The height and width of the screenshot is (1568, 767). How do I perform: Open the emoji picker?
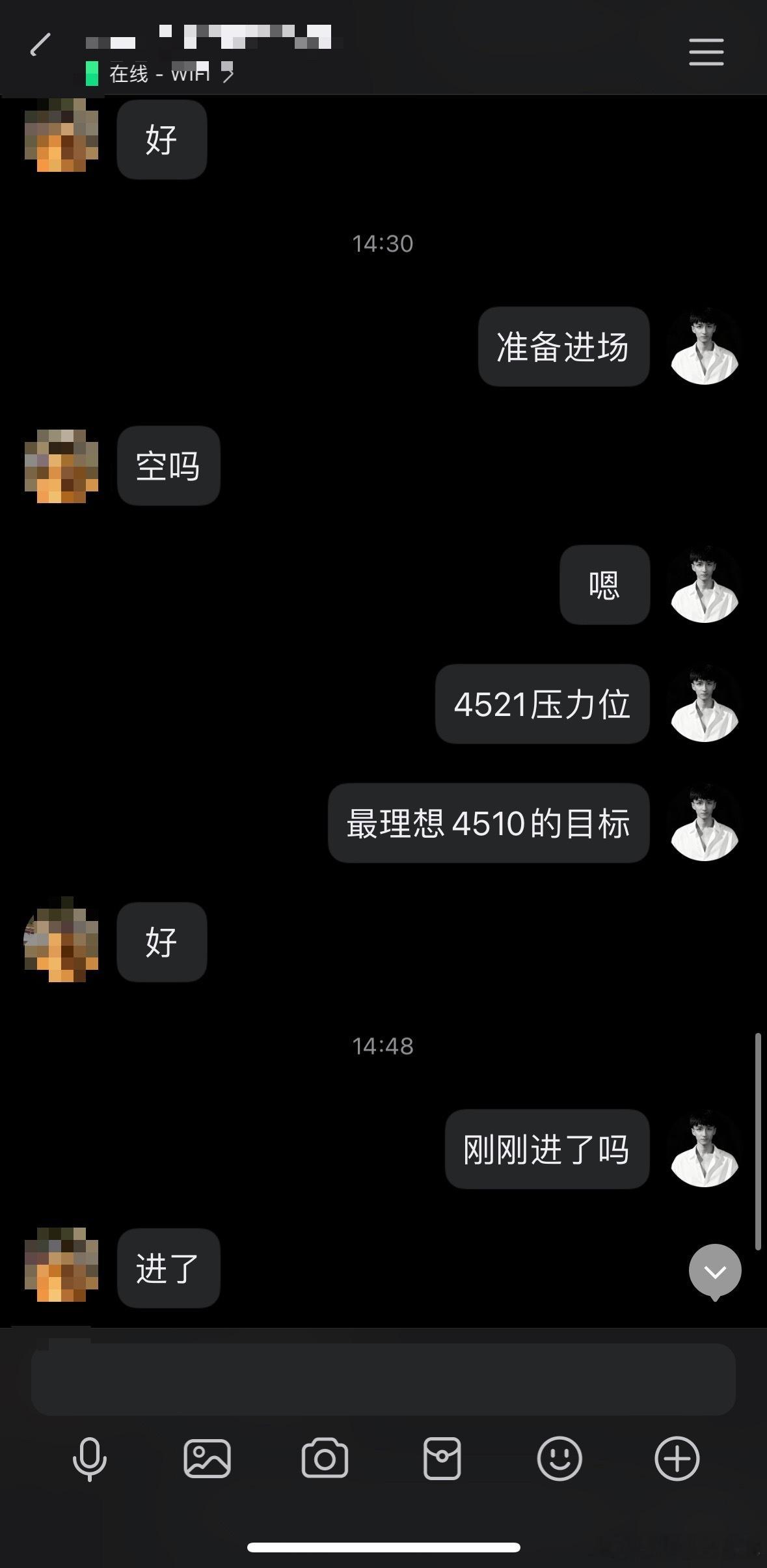pyautogui.click(x=559, y=1458)
